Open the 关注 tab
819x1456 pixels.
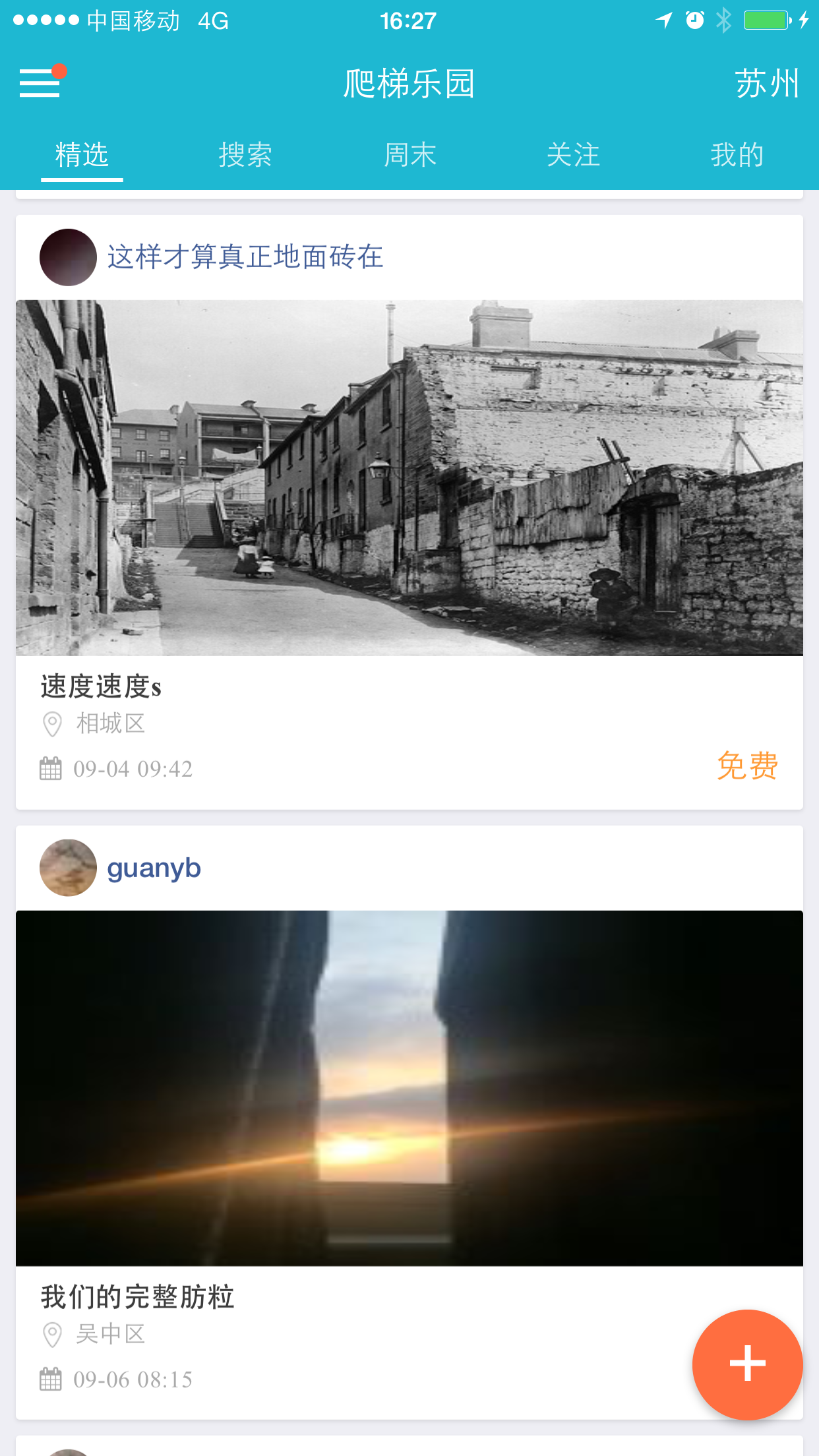[x=574, y=156]
